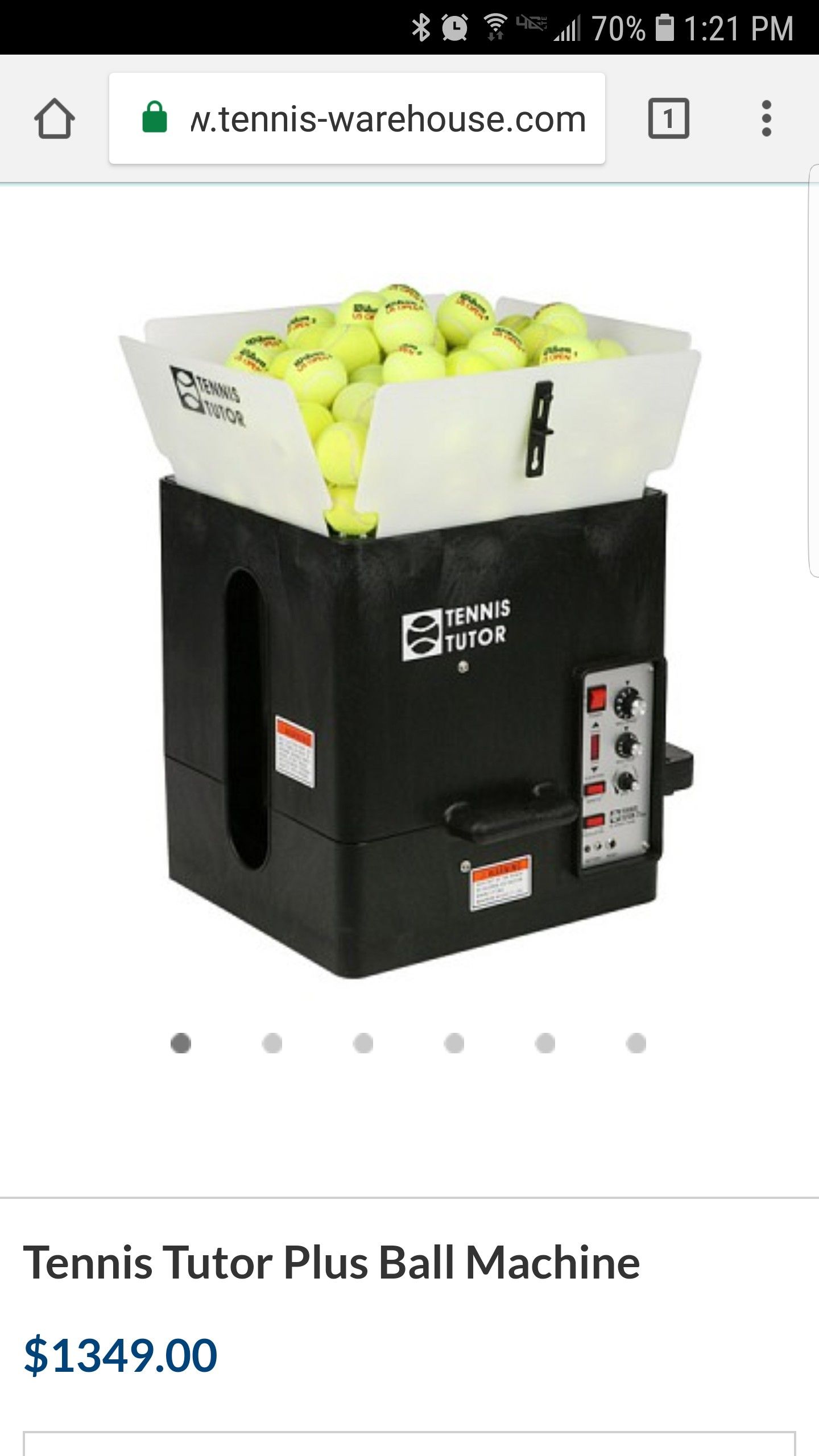This screenshot has height=1456, width=819.
Task: Open the three-dot overflow menu
Action: point(767,118)
